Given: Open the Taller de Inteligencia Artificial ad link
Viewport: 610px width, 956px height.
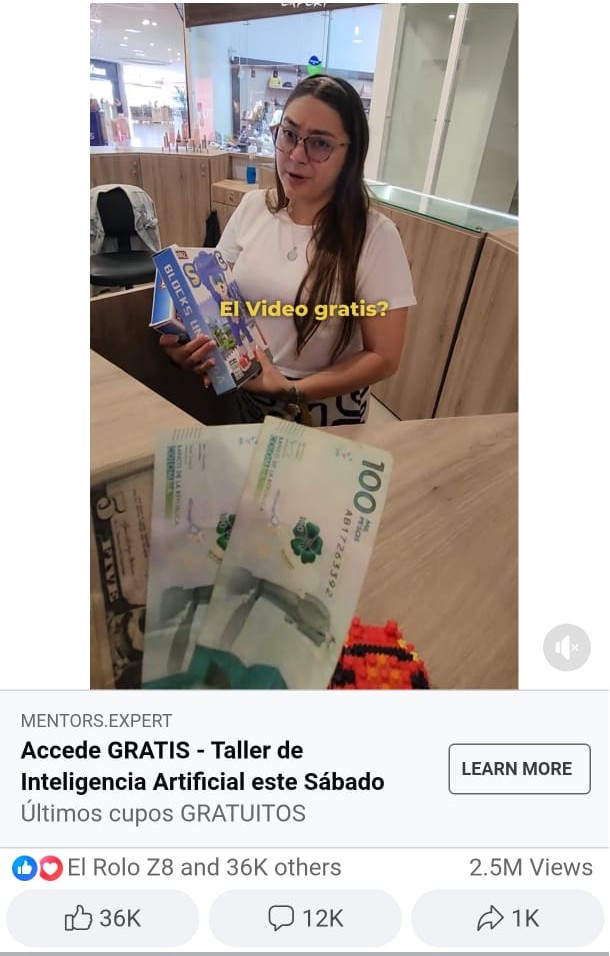Looking at the screenshot, I should pyautogui.click(x=202, y=766).
